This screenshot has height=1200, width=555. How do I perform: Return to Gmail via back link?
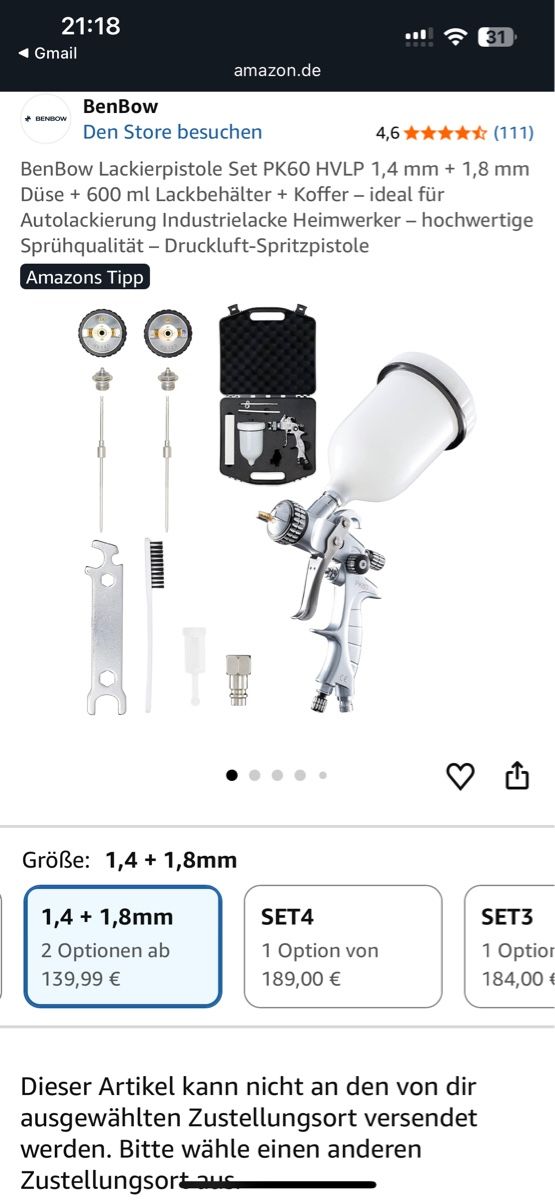pos(47,53)
